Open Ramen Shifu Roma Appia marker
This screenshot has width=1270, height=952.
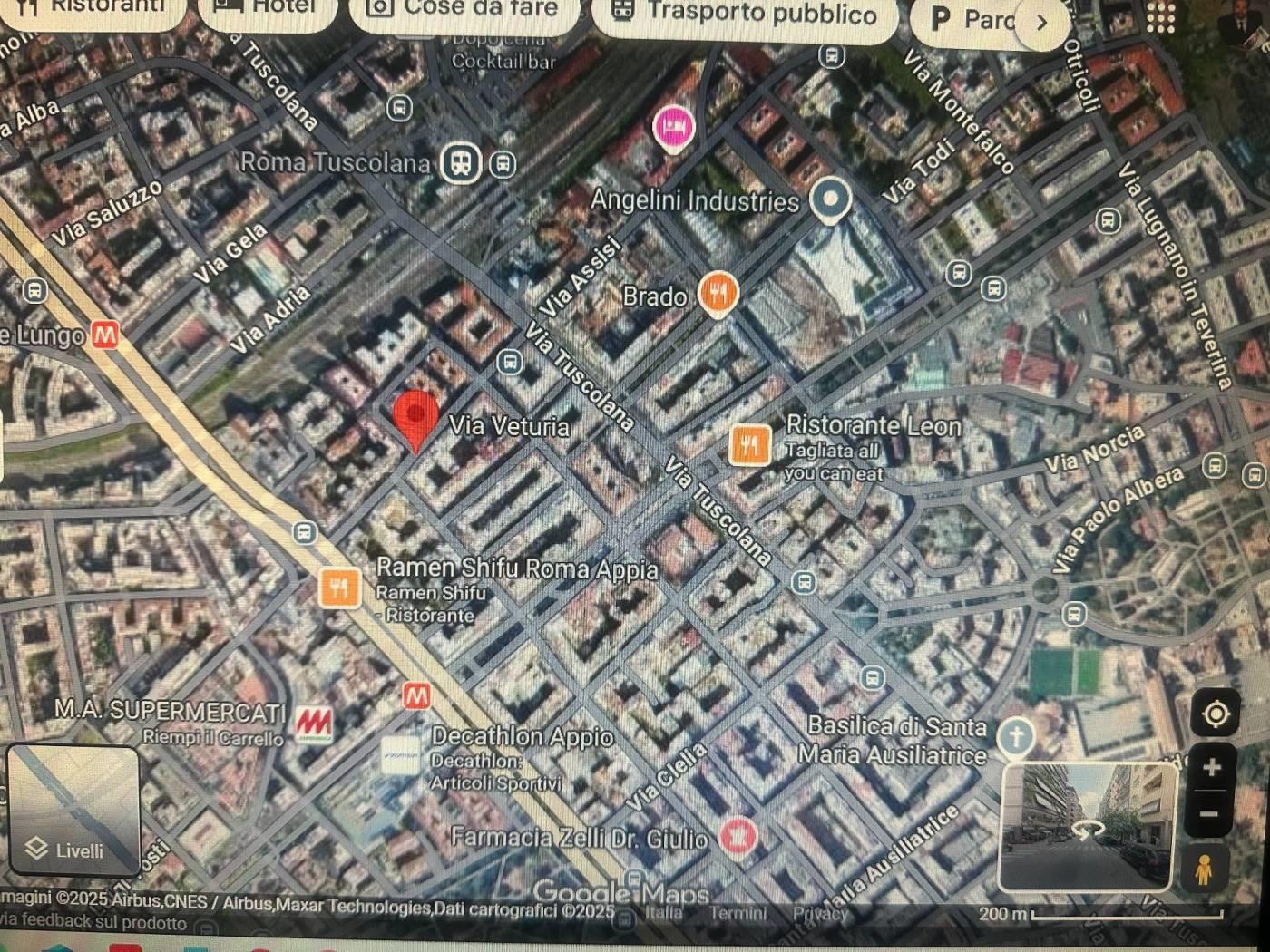coord(339,588)
